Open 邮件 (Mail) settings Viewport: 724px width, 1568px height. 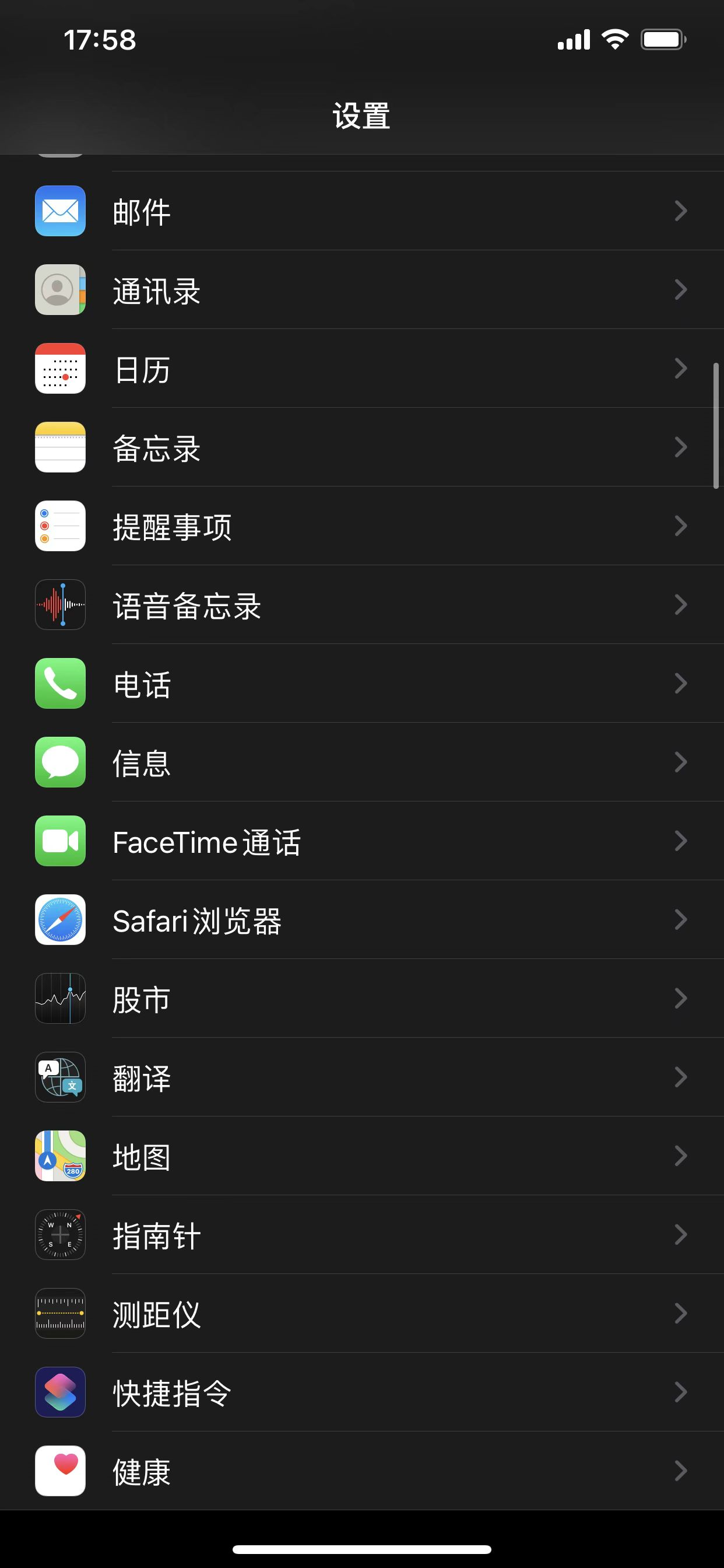coord(361,211)
